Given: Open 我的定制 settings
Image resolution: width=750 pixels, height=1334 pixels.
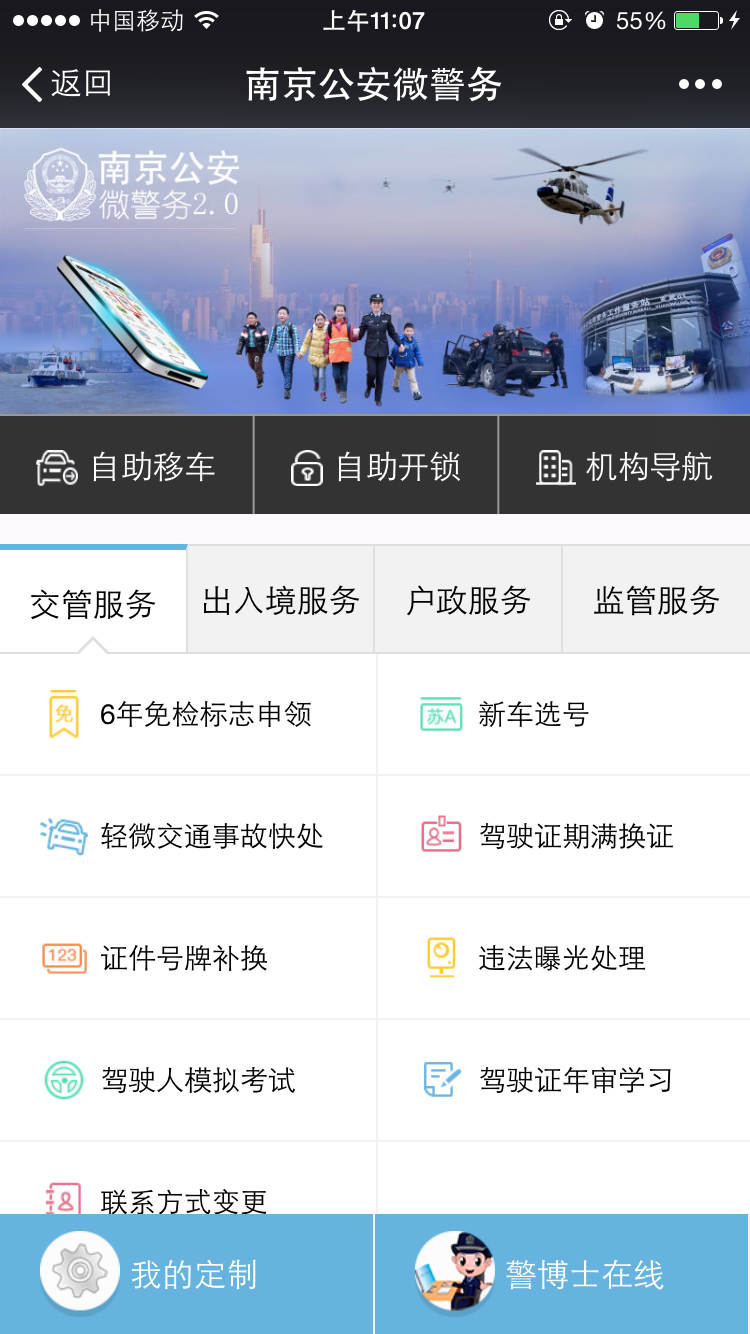Looking at the screenshot, I should click(x=186, y=1274).
